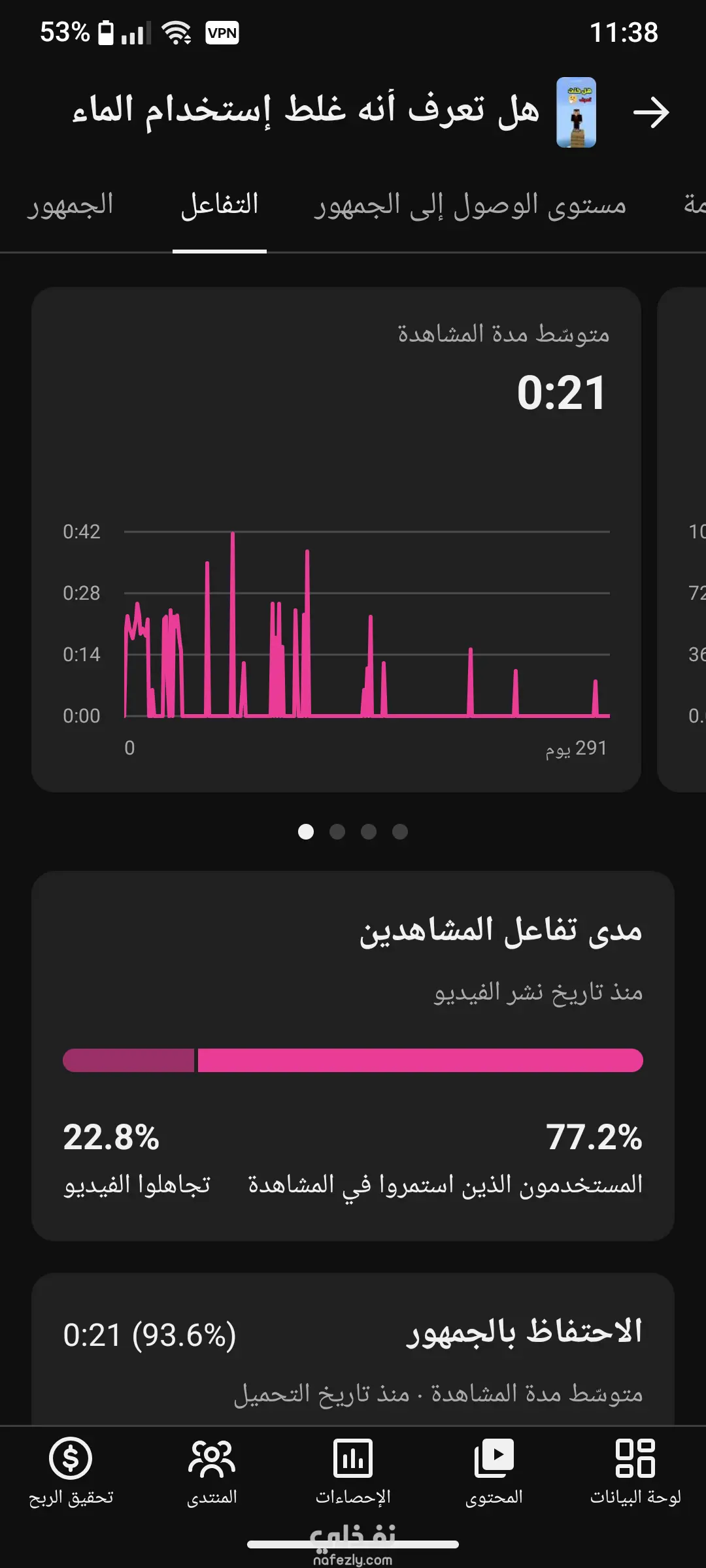This screenshot has height=1568, width=706.
Task: Go back using the arrow icon
Action: point(651,112)
